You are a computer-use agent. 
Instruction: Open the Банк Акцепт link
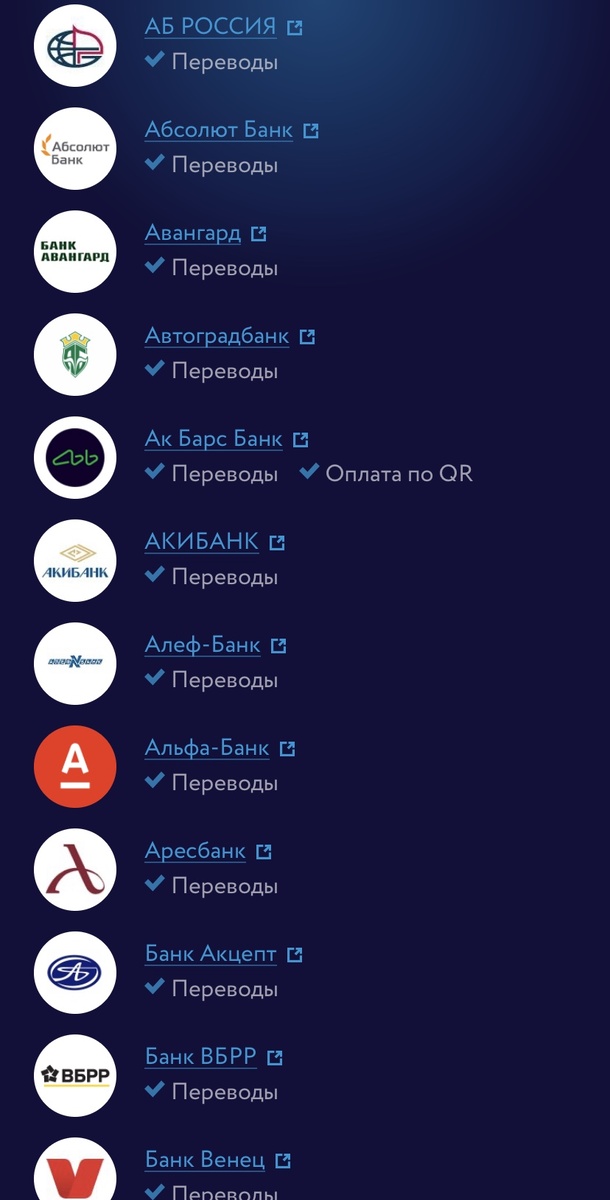[x=211, y=954]
